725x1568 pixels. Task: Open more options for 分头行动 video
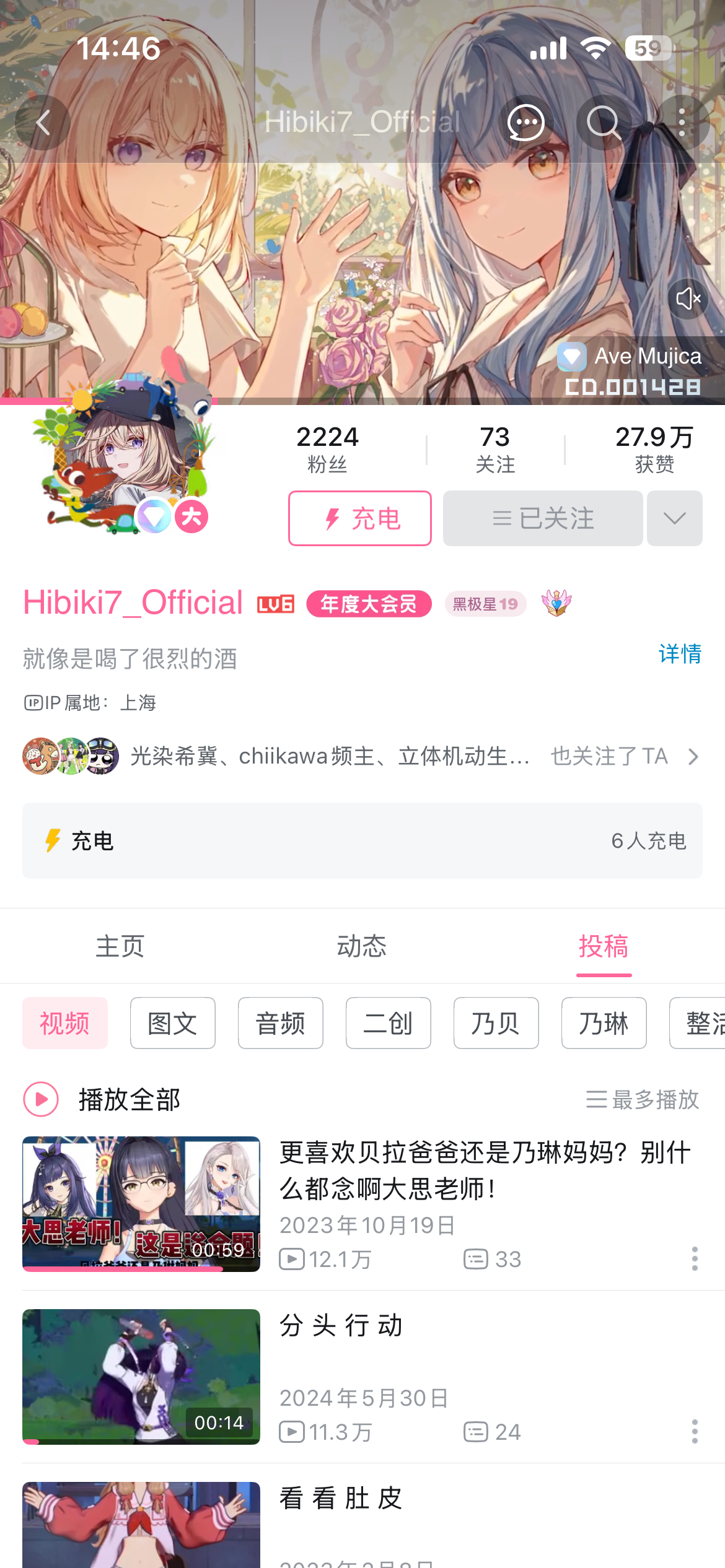coord(695,1432)
